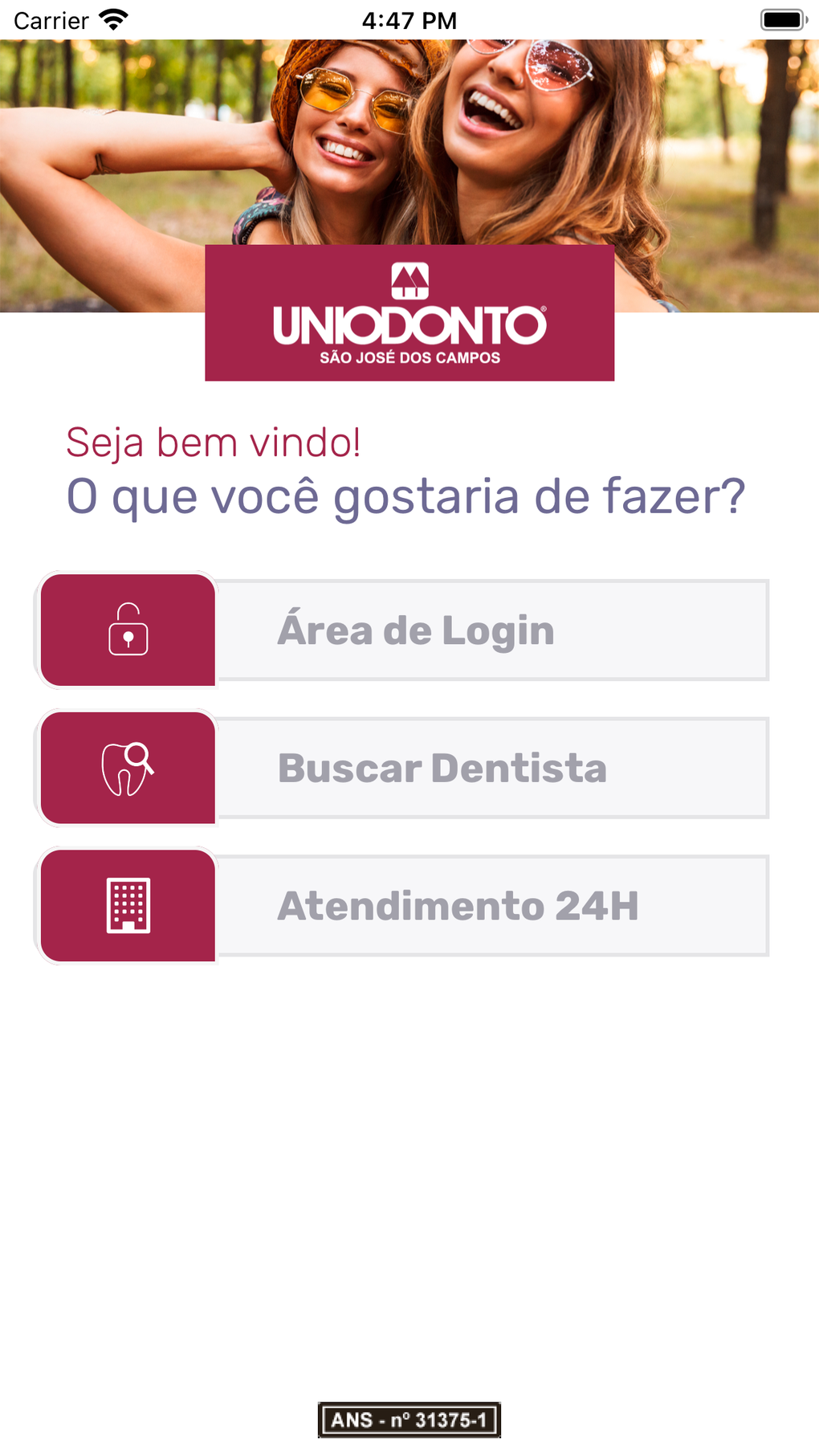Open Buscar Dentista
819x1456 pixels.
click(x=442, y=769)
